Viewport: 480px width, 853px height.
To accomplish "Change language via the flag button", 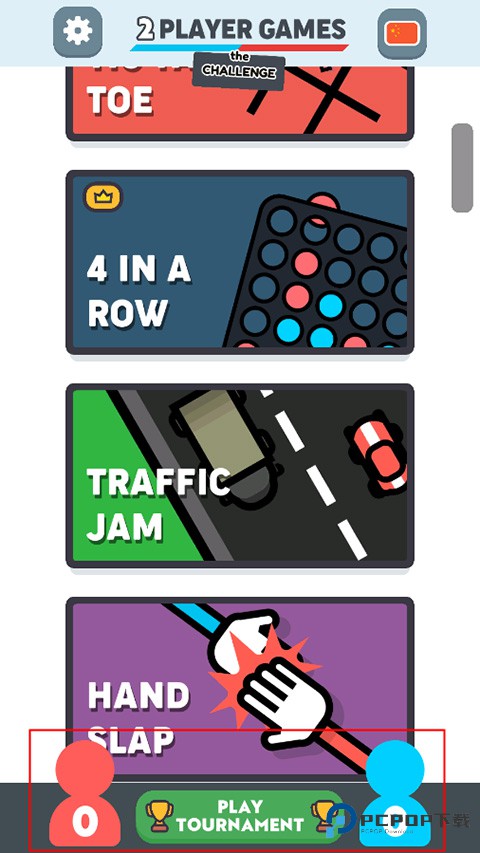I will point(402,34).
